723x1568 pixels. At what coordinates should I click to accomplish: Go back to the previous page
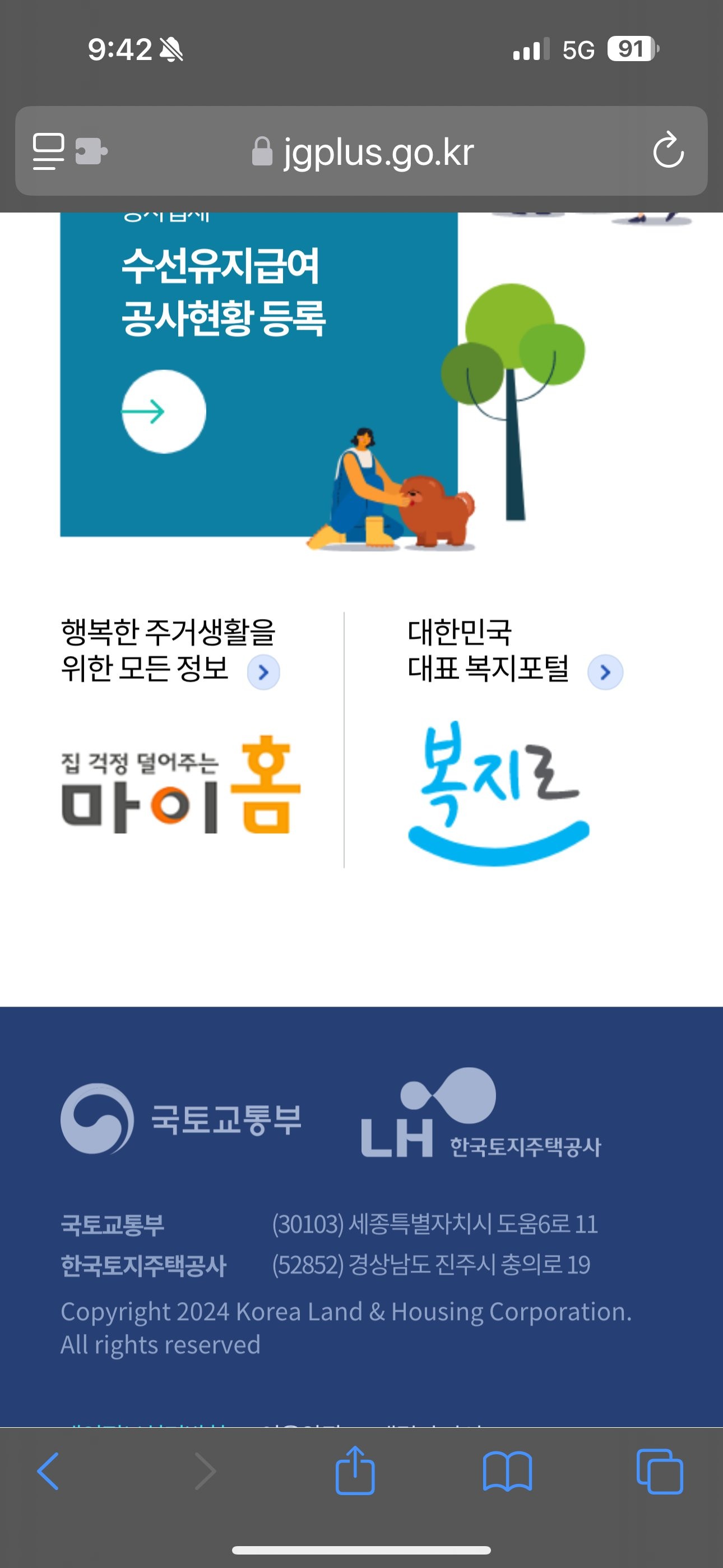click(49, 1471)
